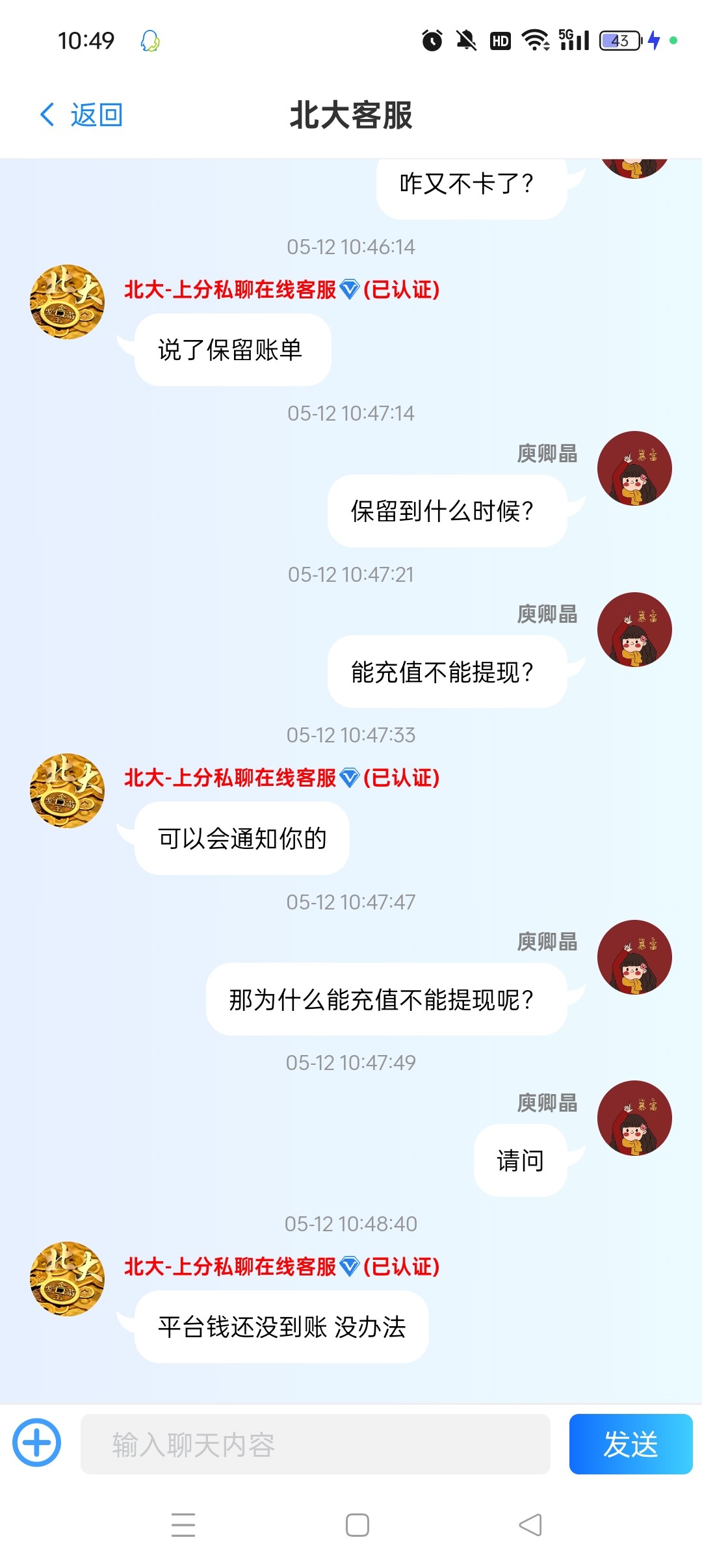Go to the system home screen
The width and height of the screenshot is (702, 1568).
(x=357, y=1525)
